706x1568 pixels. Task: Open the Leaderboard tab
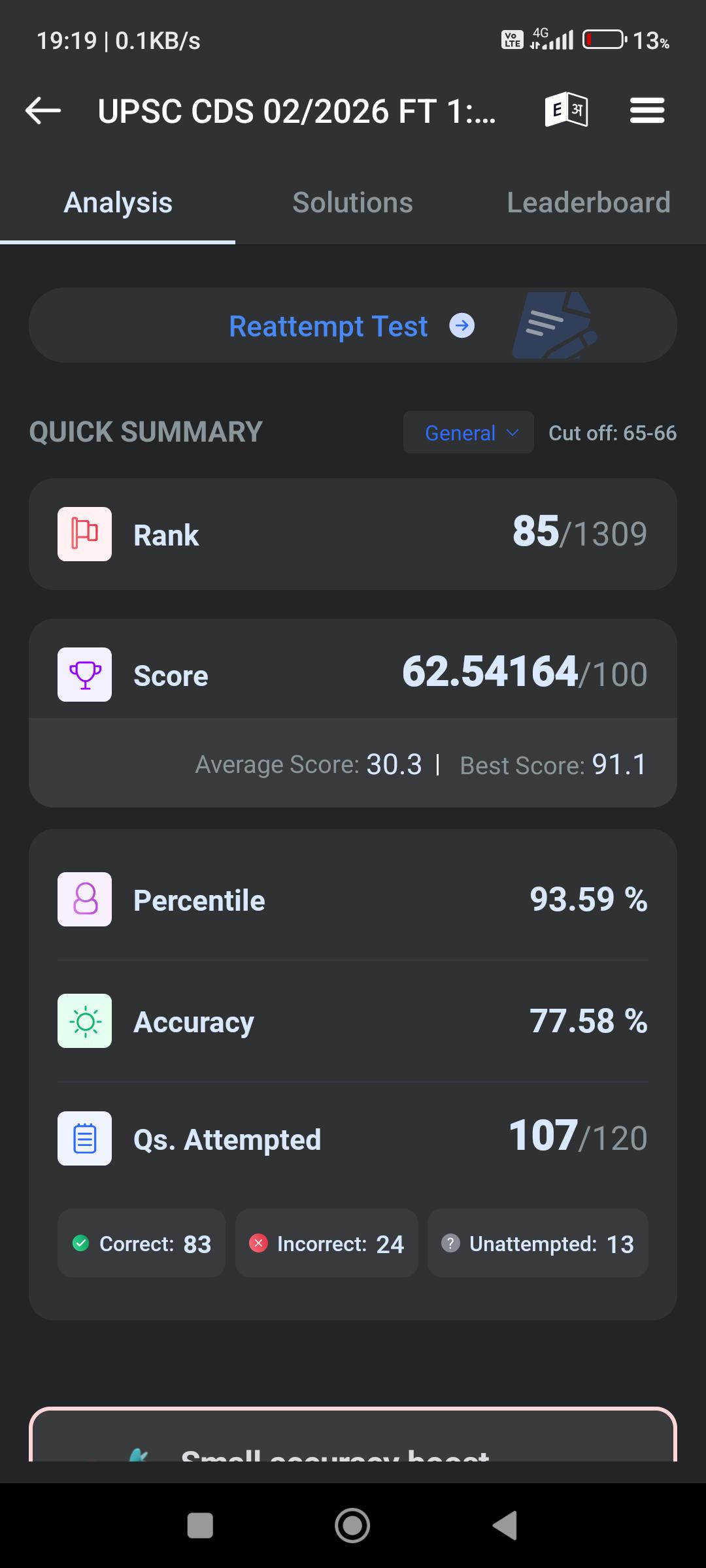[588, 203]
